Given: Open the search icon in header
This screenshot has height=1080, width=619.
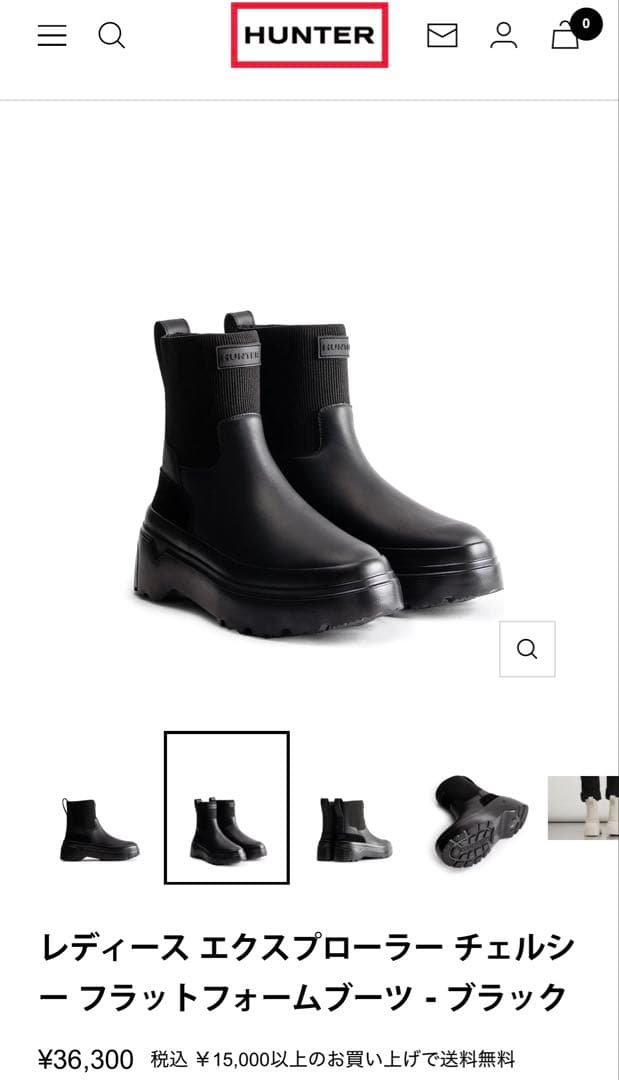Looking at the screenshot, I should [111, 36].
